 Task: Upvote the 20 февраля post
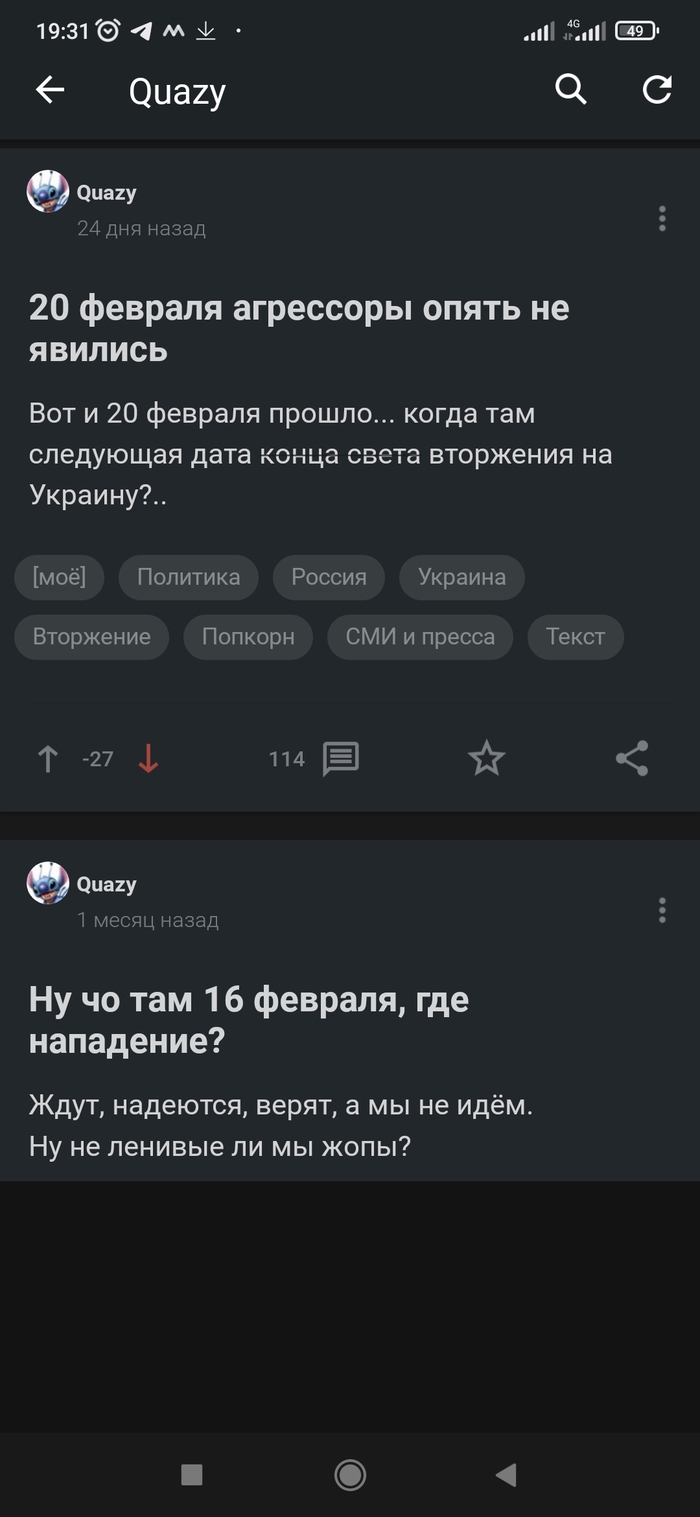click(x=47, y=760)
